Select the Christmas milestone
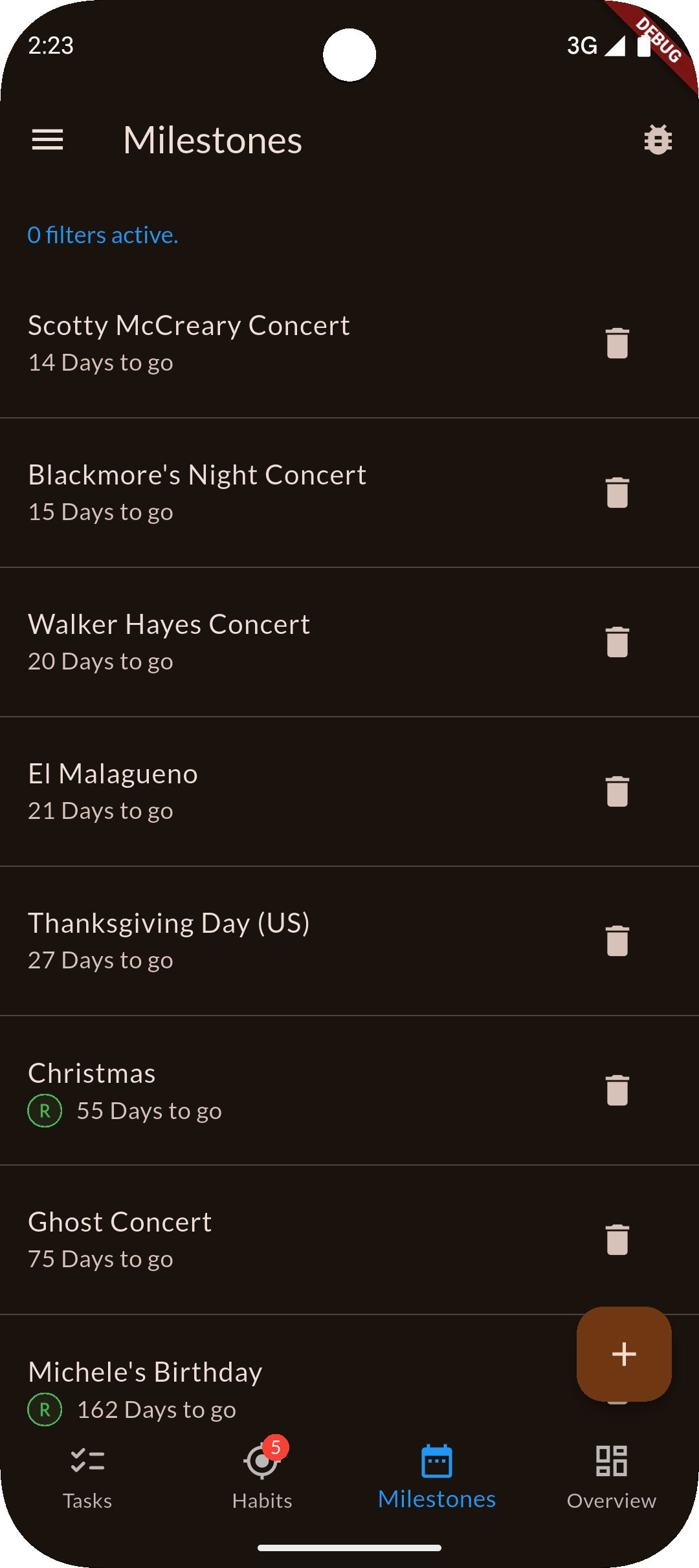Screen dimensions: 699x1568 coord(259,1091)
